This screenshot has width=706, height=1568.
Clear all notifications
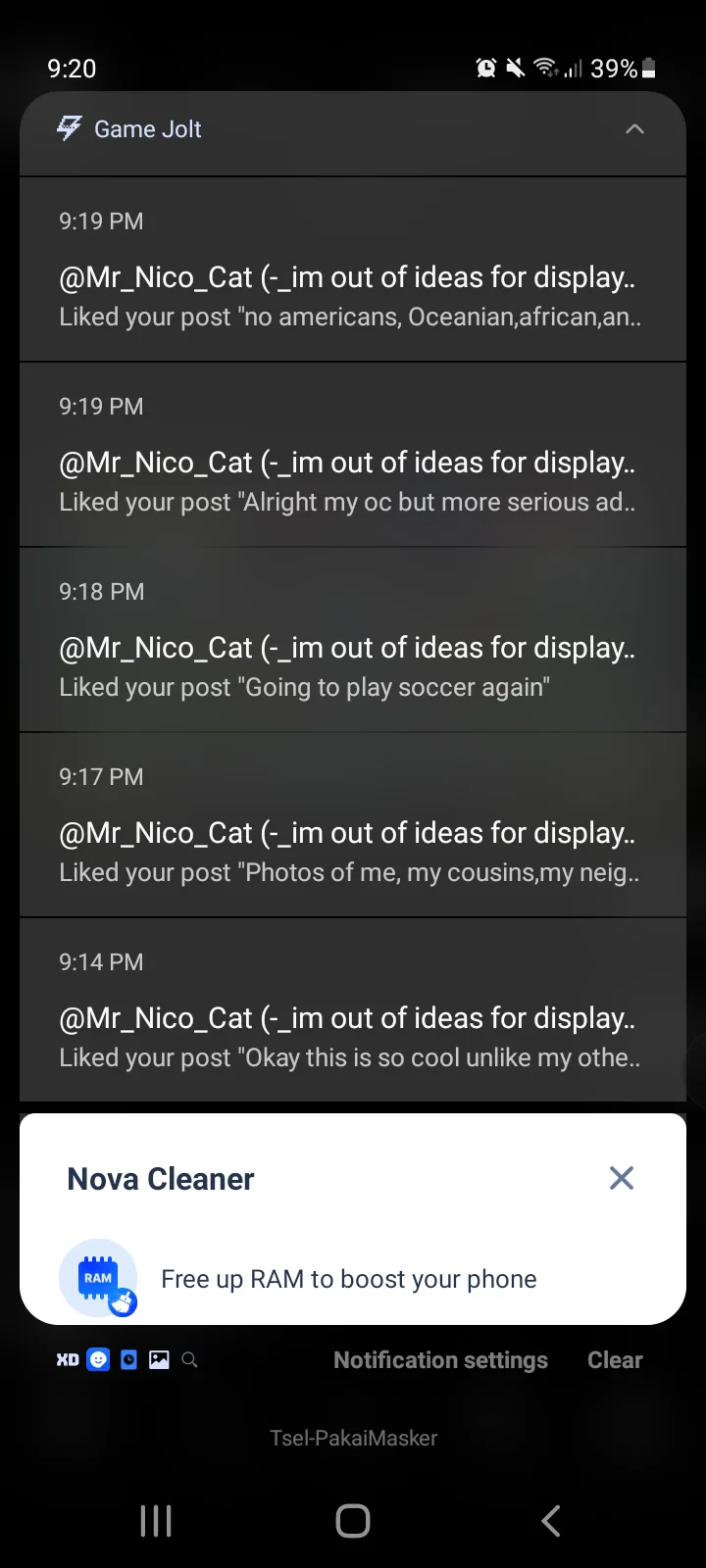[615, 1360]
